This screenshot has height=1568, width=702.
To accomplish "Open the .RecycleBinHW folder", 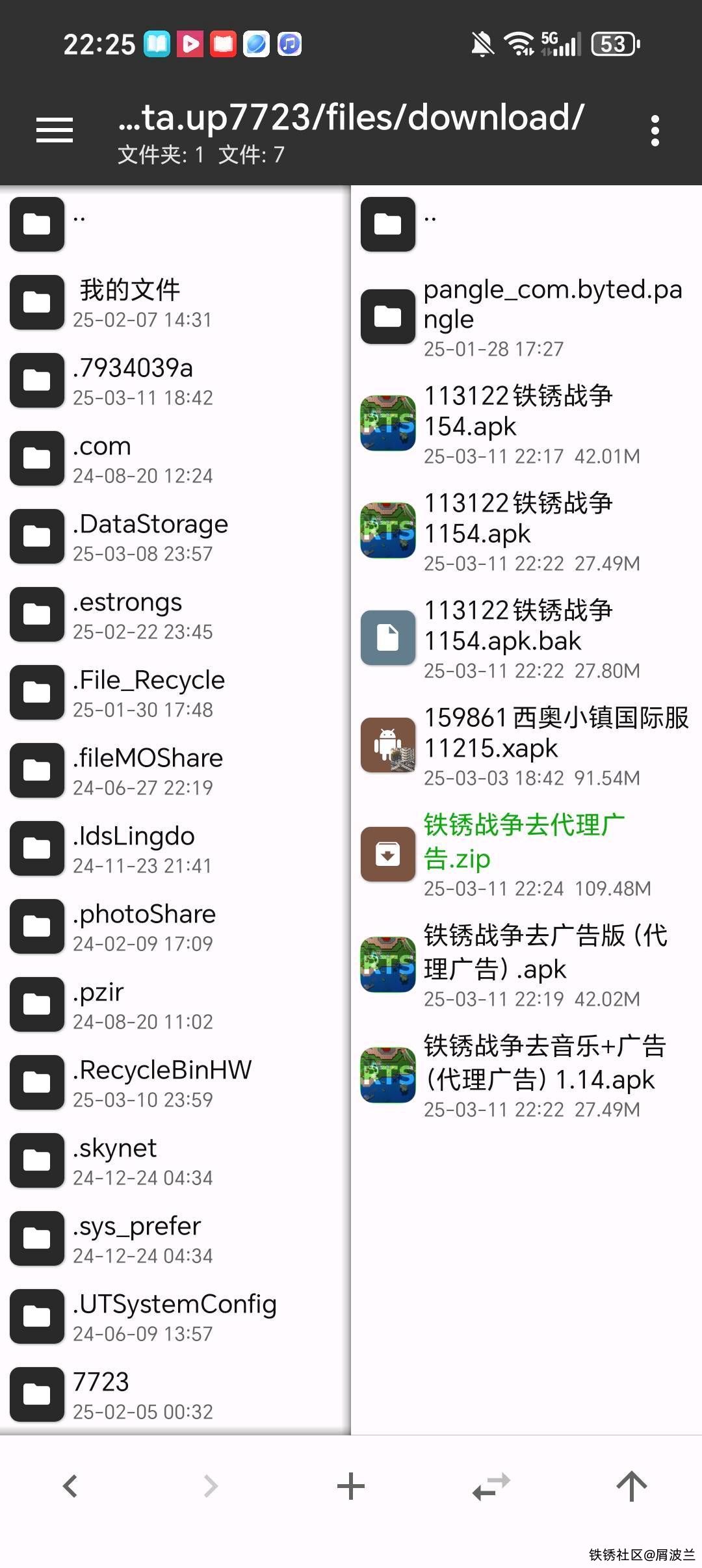I will 161,1082.
